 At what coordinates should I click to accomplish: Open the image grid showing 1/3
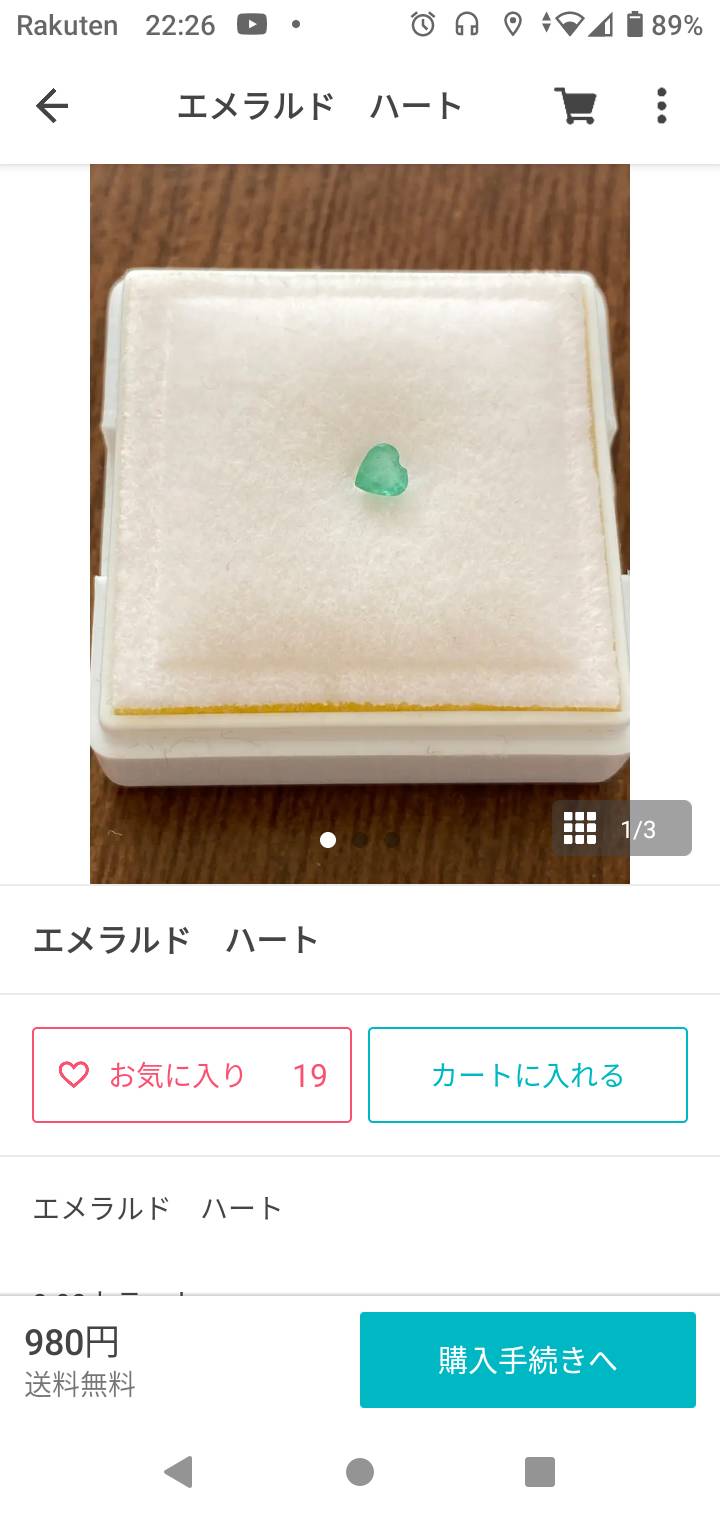(x=621, y=828)
